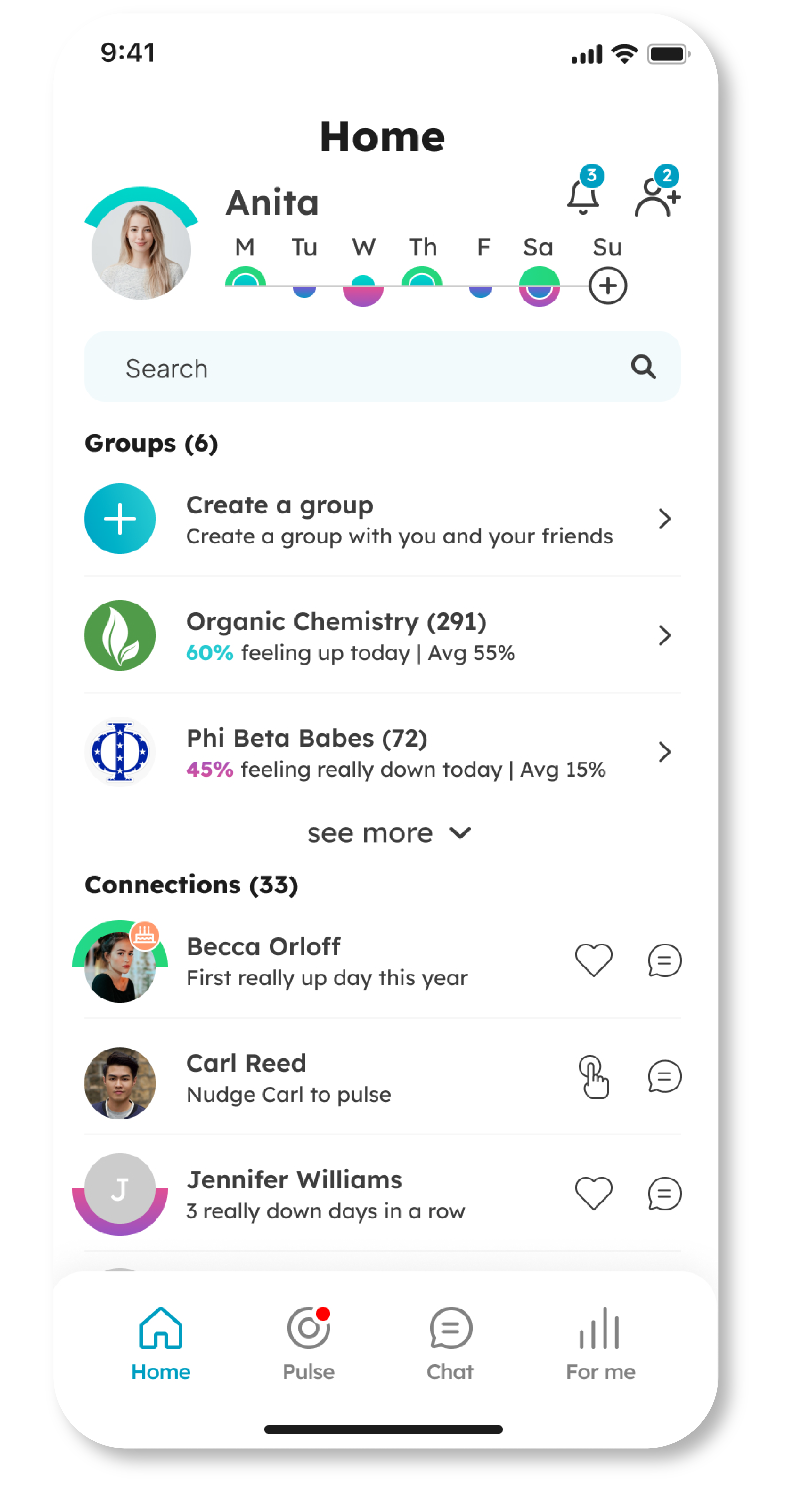Nudge Carl Reed to pulse
The height and width of the screenshot is (1512, 788).
click(x=593, y=1077)
